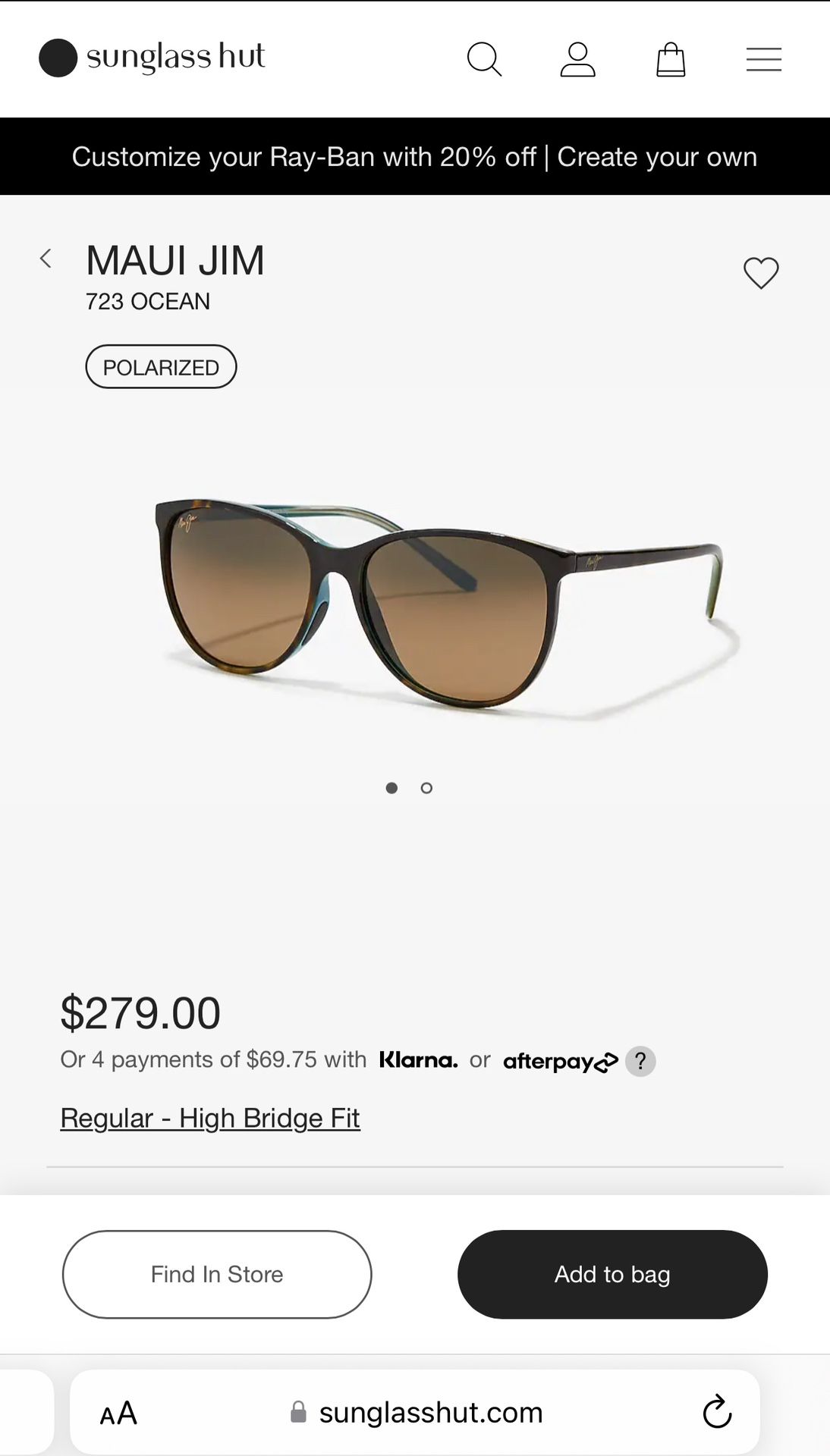The width and height of the screenshot is (830, 1456).
Task: Add Maui Jim Ocean to favorites
Action: click(x=761, y=273)
